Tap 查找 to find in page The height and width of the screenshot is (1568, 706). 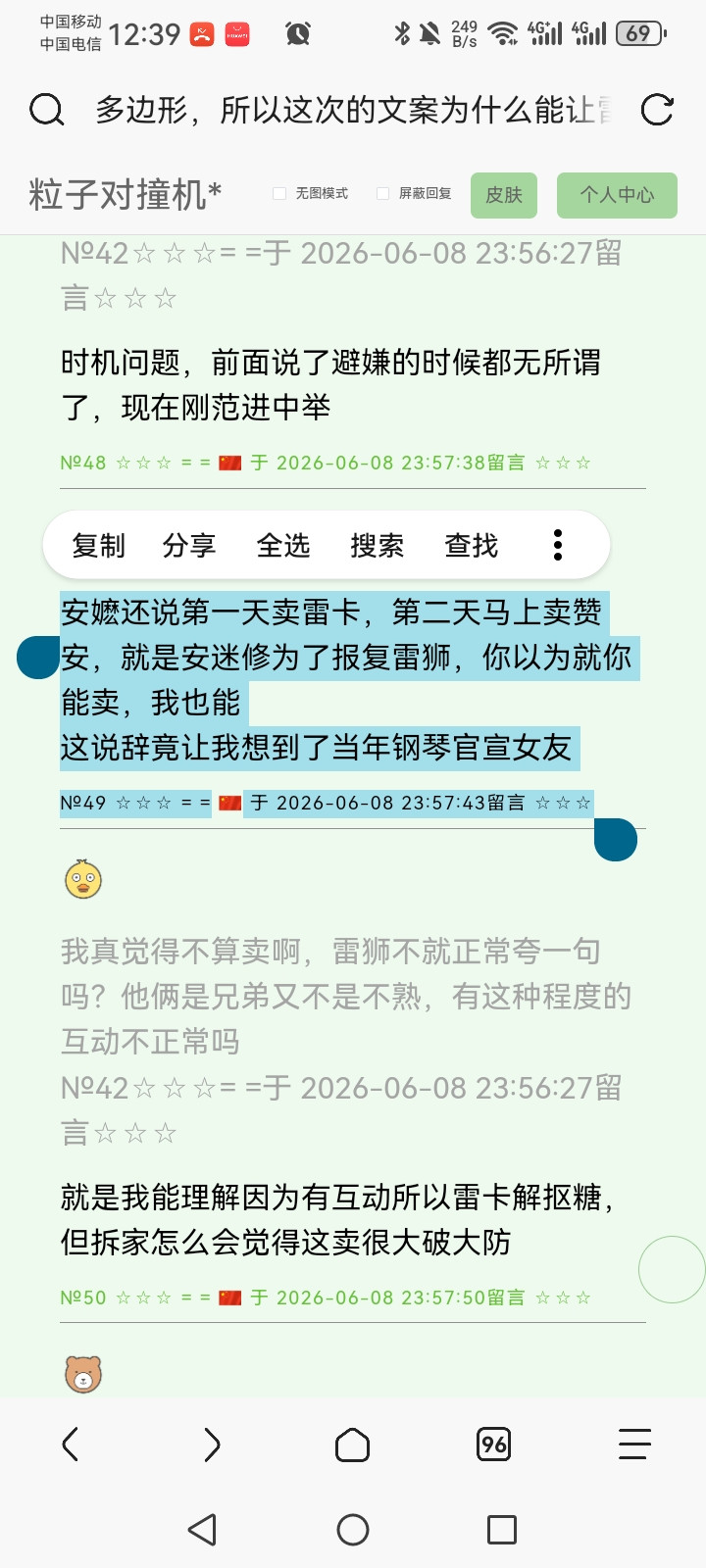click(472, 545)
